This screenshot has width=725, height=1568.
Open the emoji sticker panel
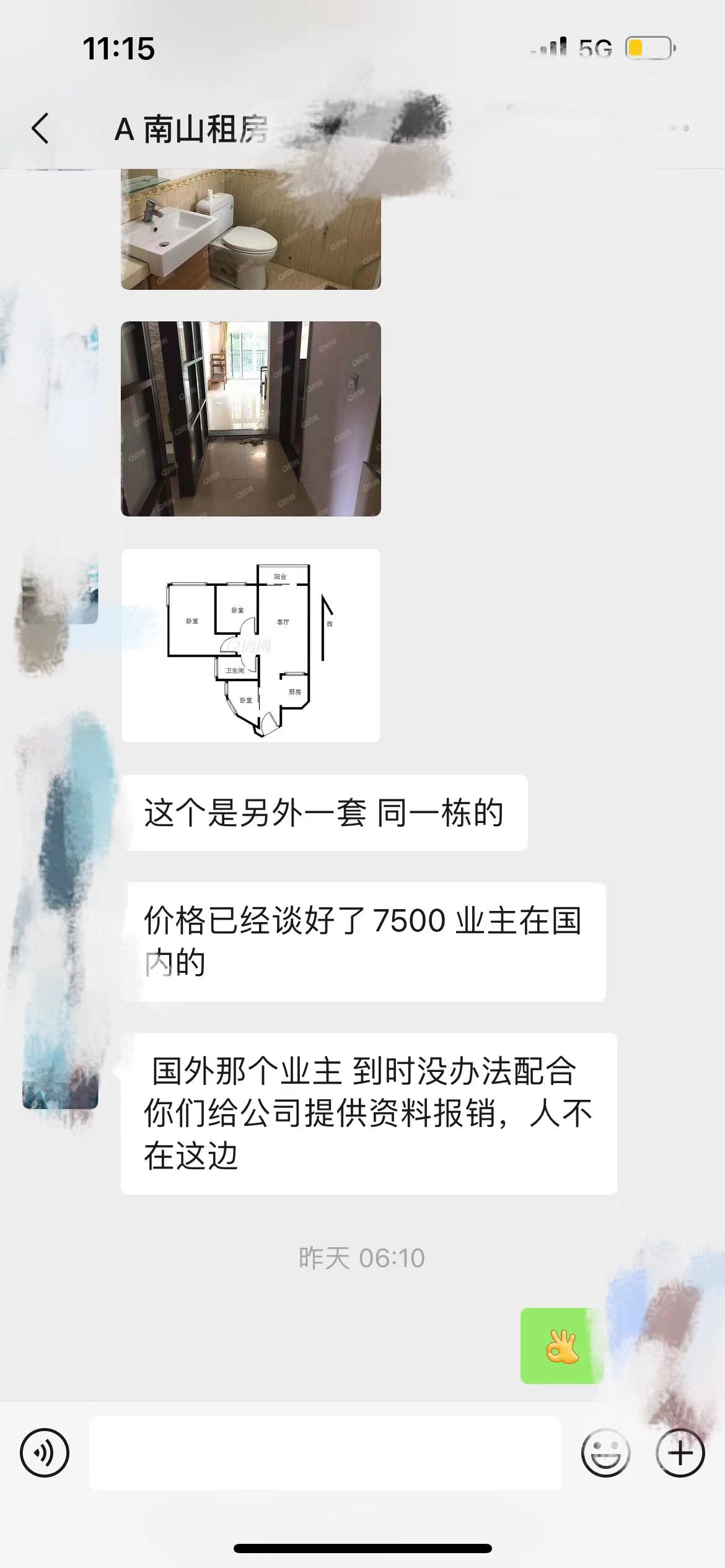coord(605,1453)
